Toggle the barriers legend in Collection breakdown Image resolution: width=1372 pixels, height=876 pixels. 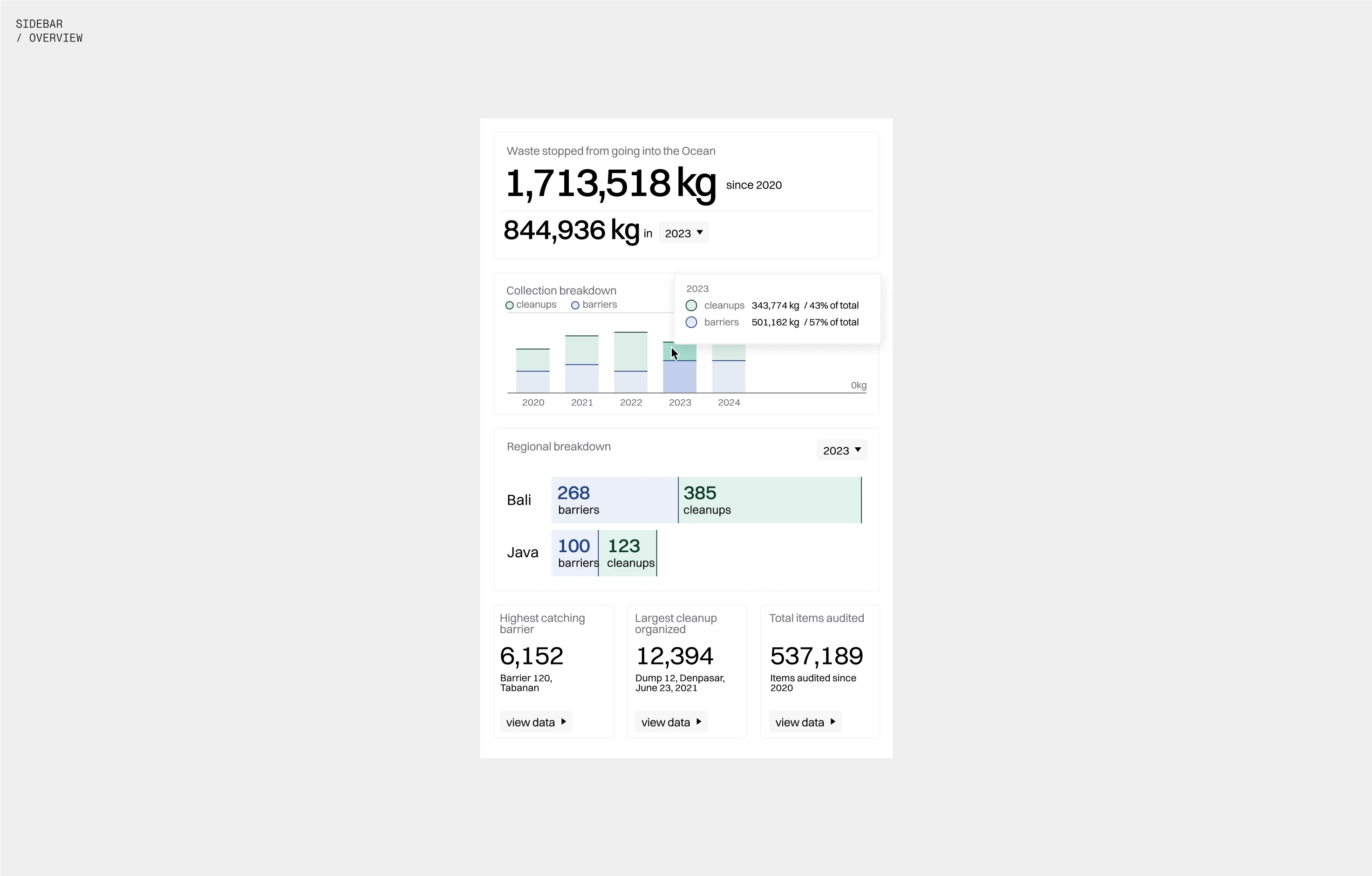pyautogui.click(x=594, y=305)
